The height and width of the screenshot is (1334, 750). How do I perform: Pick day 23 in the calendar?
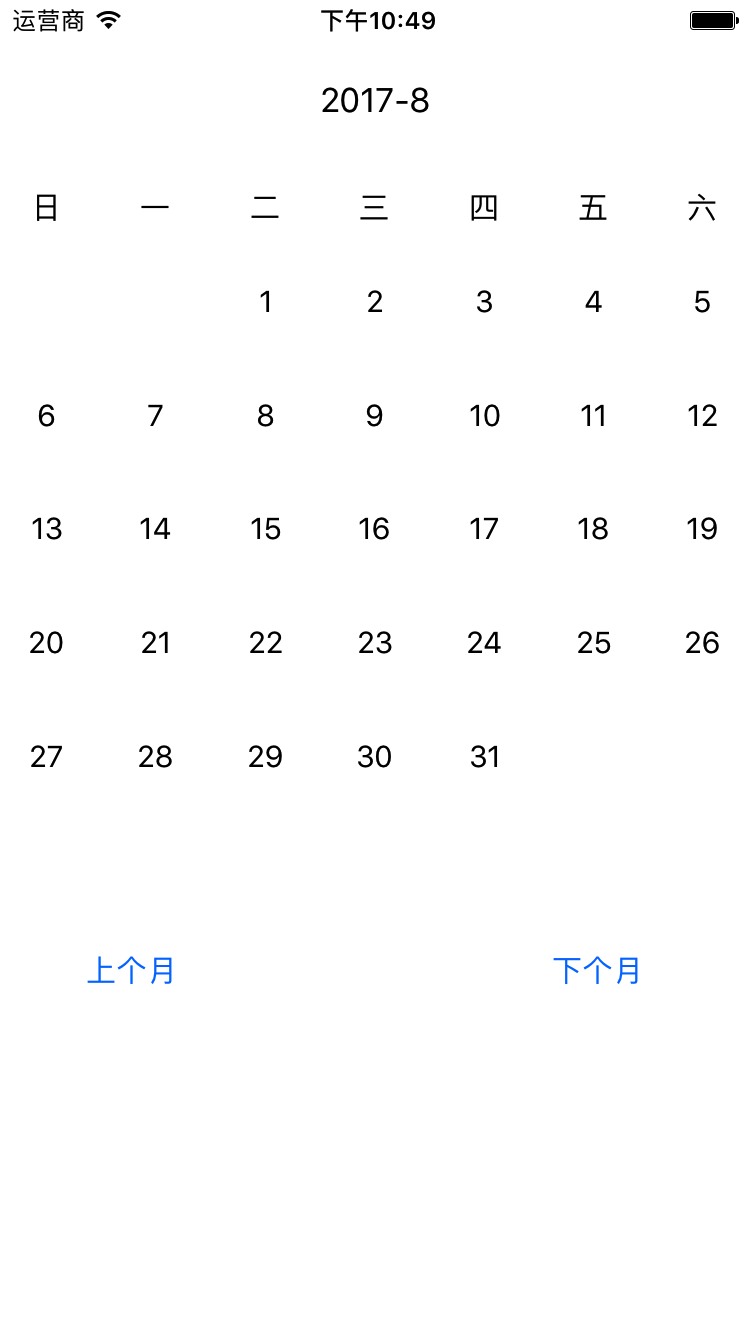[374, 643]
